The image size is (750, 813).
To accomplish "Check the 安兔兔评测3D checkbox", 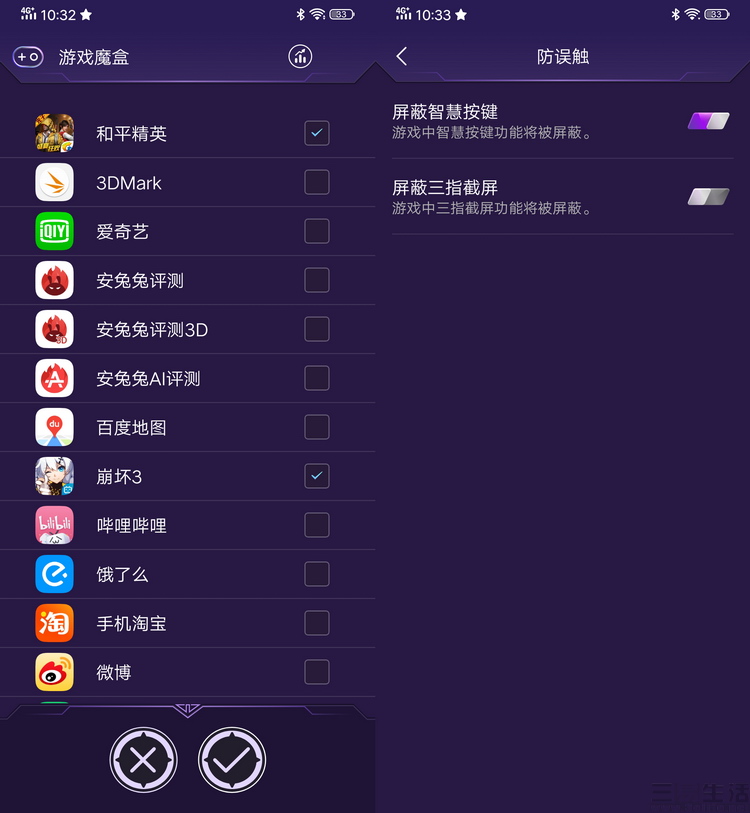I will tap(316, 329).
